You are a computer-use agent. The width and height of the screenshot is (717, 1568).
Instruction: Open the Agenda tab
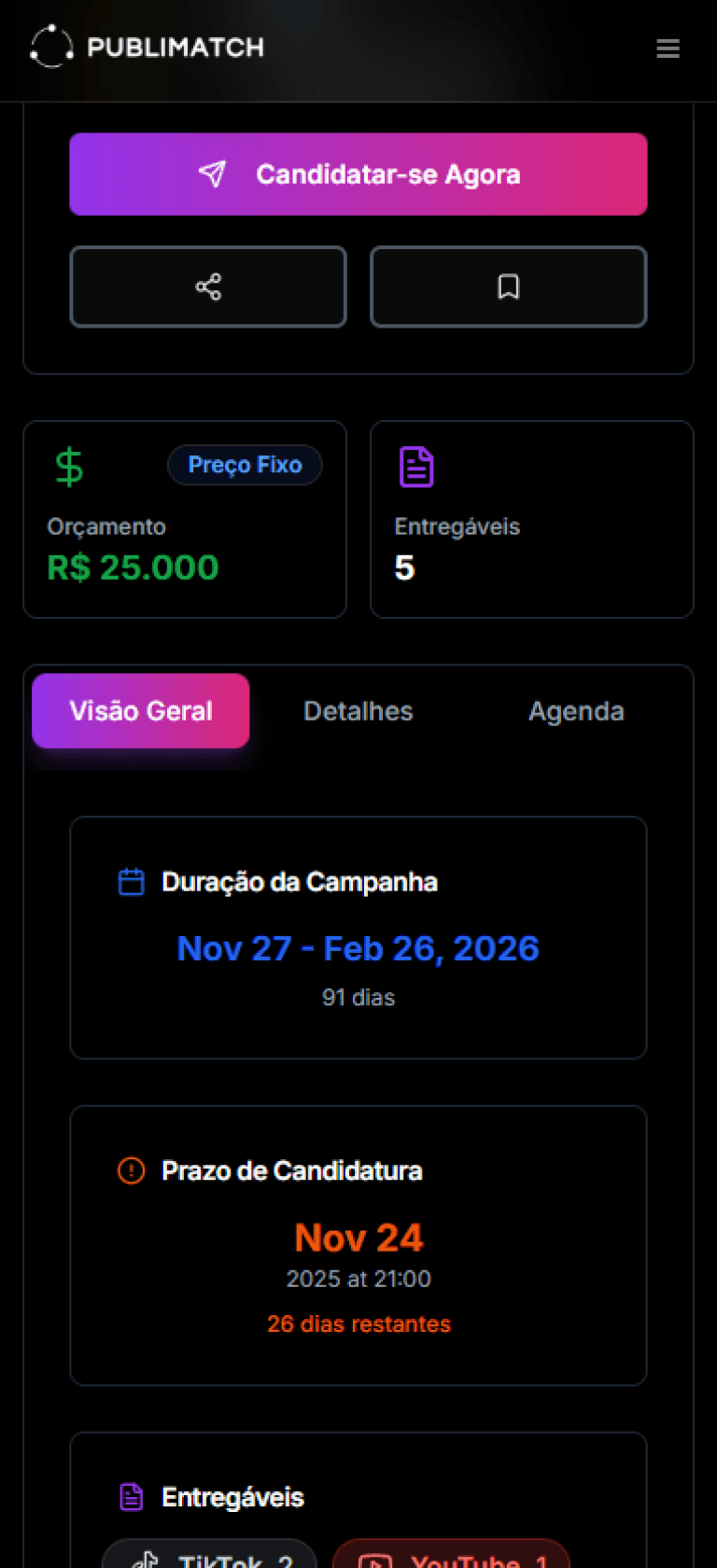pyautogui.click(x=576, y=710)
